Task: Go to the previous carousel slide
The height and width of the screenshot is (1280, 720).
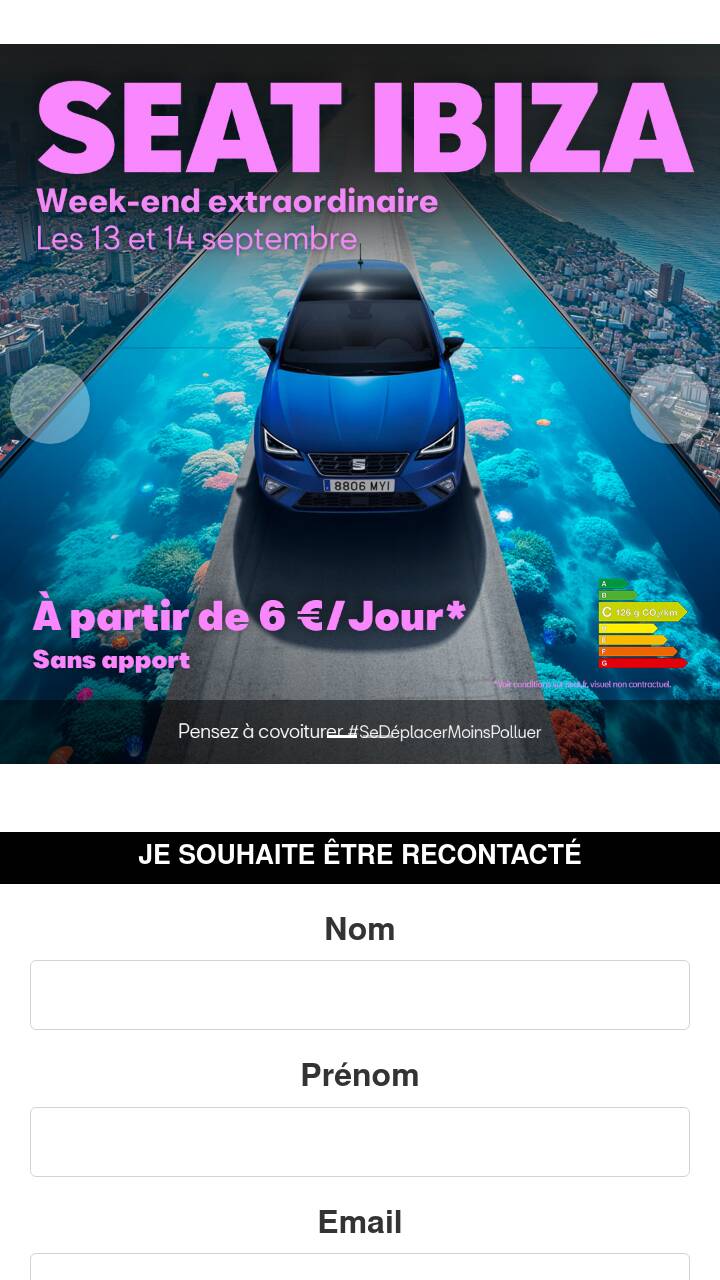Action: coord(50,404)
